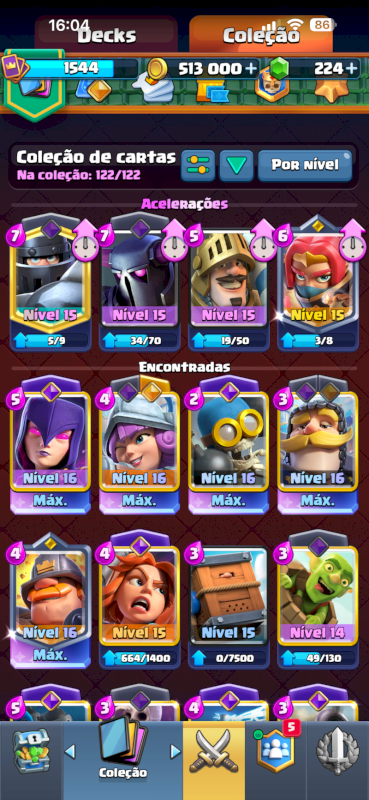Image resolution: width=369 pixels, height=800 pixels.
Task: Open the Prince card showing 19/50
Action: pyautogui.click(x=229, y=285)
